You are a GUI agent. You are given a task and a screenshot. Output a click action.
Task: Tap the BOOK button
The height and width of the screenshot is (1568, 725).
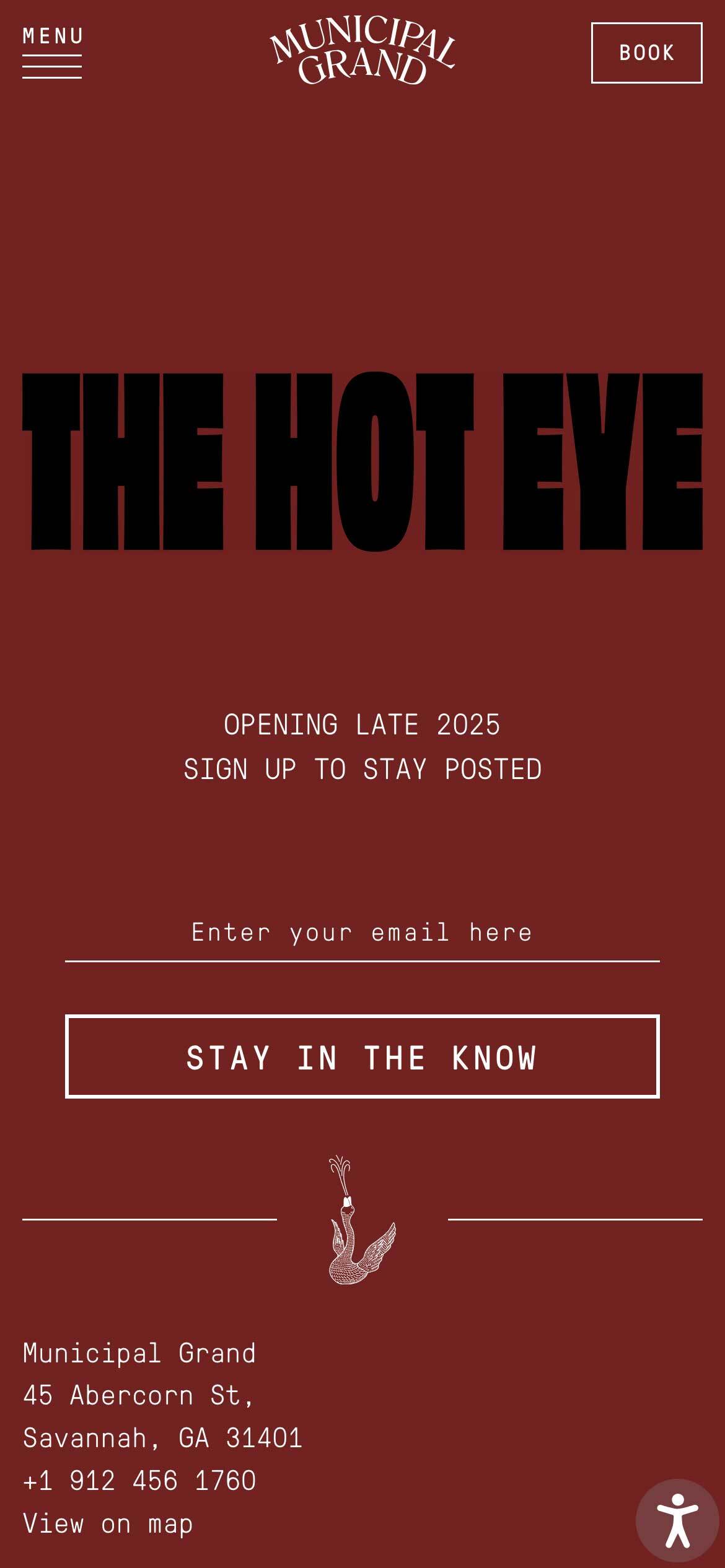coord(646,53)
